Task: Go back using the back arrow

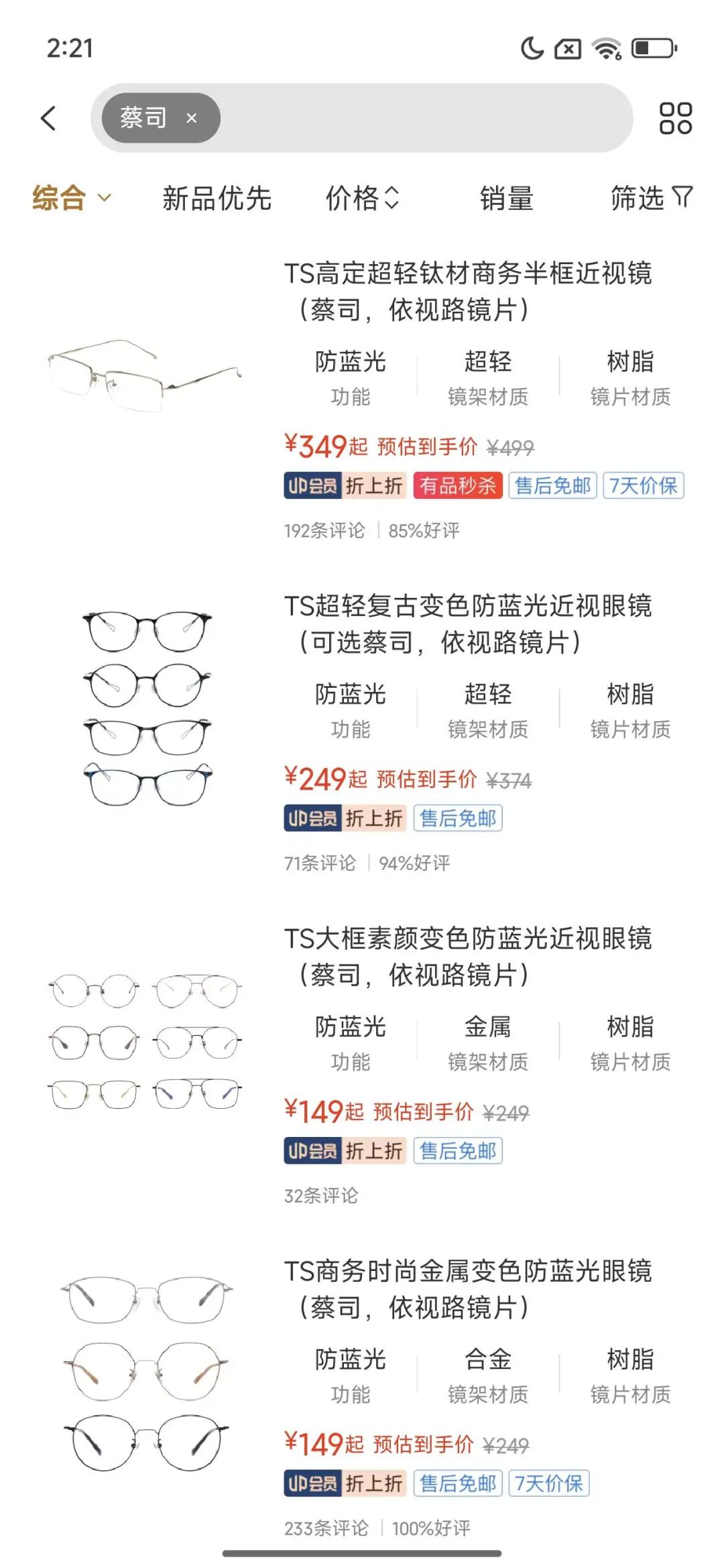Action: tap(48, 119)
